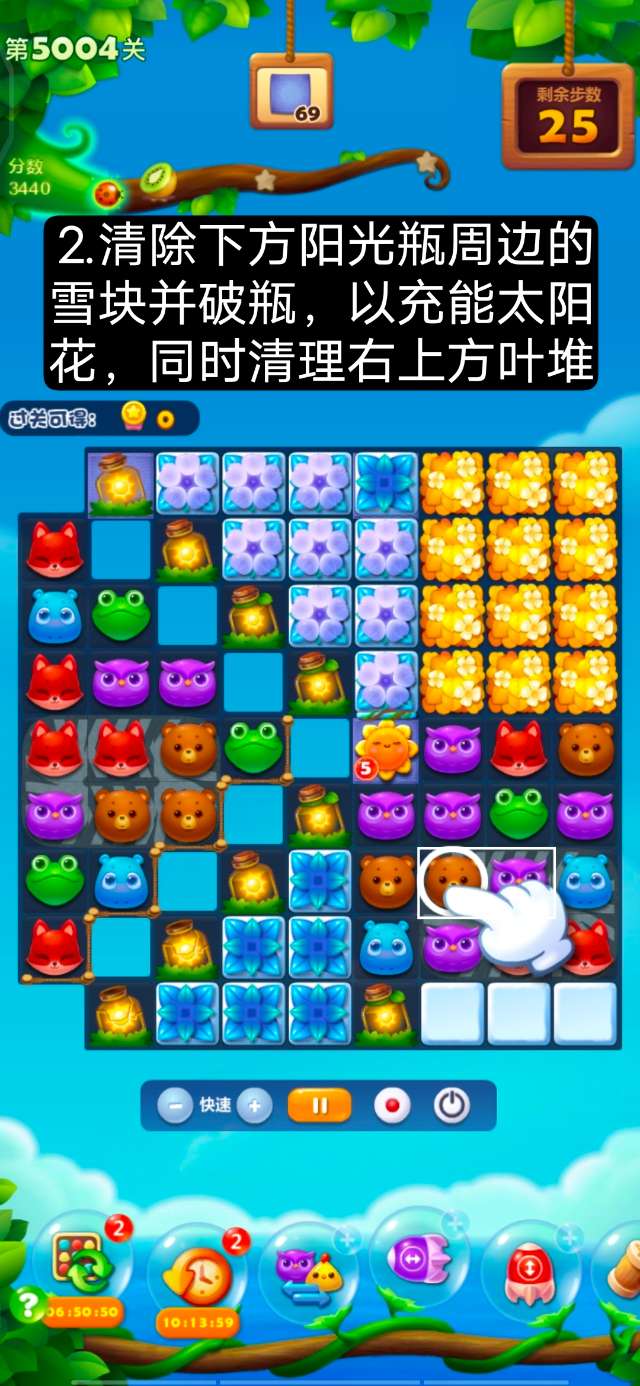Pick the wooden hammer booster
The height and width of the screenshot is (1386, 640).
click(622, 1268)
